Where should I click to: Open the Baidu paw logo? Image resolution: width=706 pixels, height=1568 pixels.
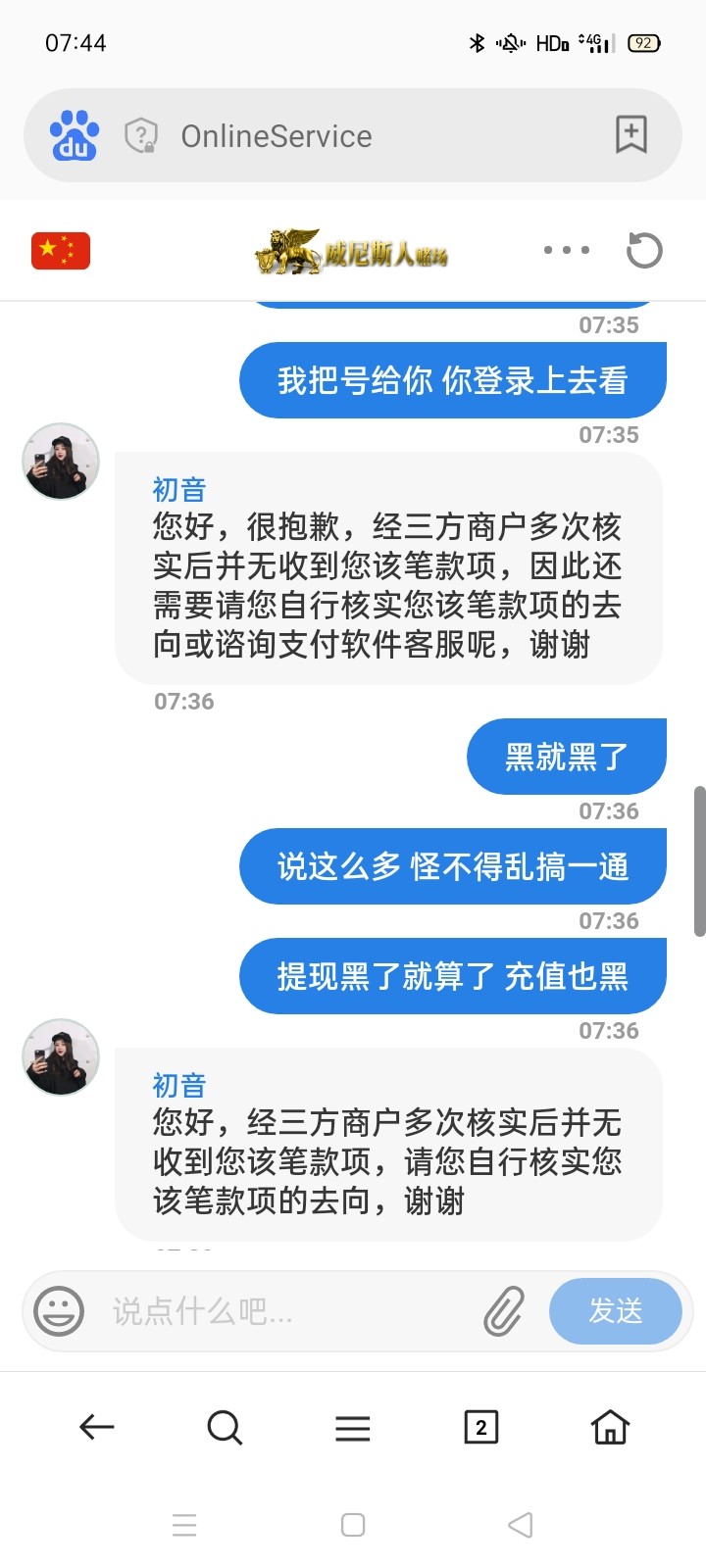(x=75, y=135)
